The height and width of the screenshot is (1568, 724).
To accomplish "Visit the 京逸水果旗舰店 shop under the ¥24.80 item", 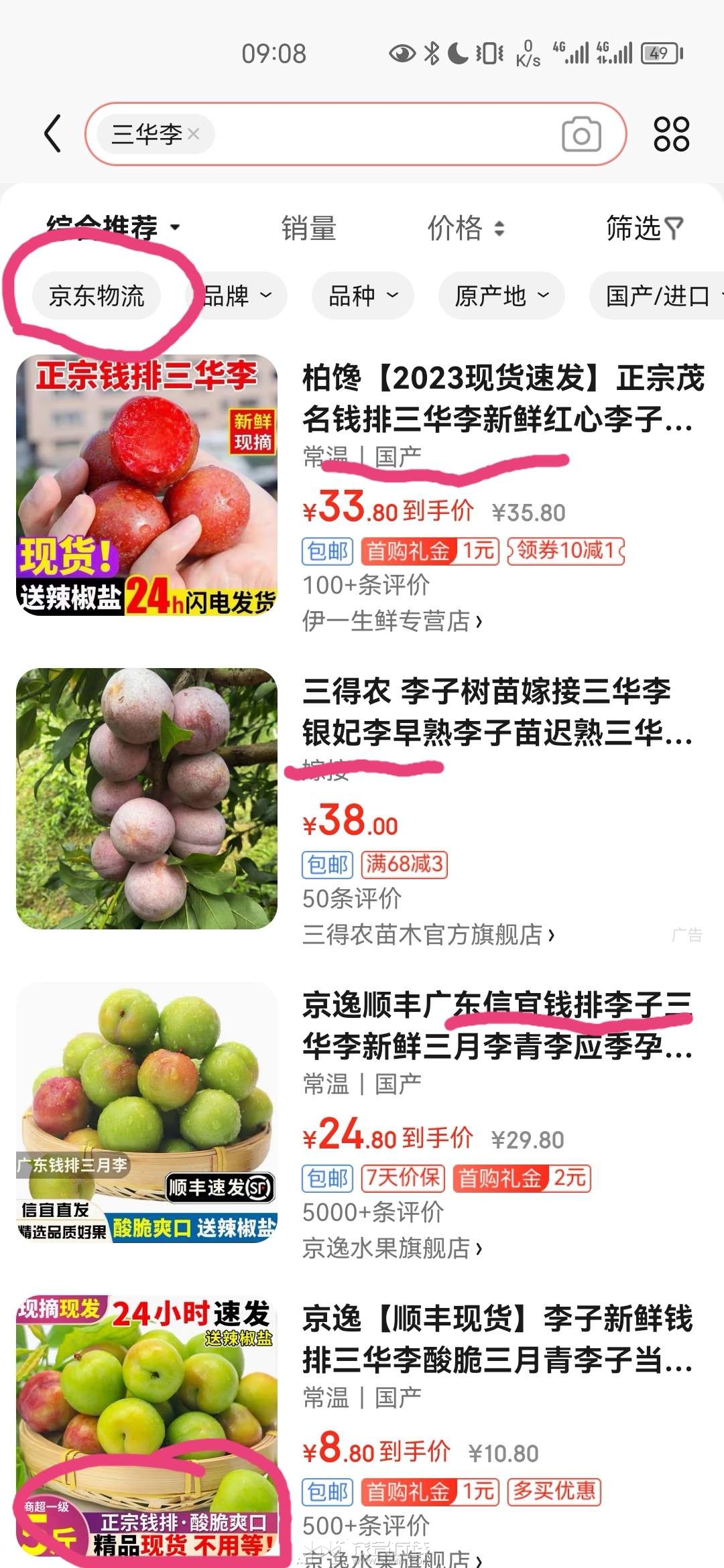I will coord(392,1248).
